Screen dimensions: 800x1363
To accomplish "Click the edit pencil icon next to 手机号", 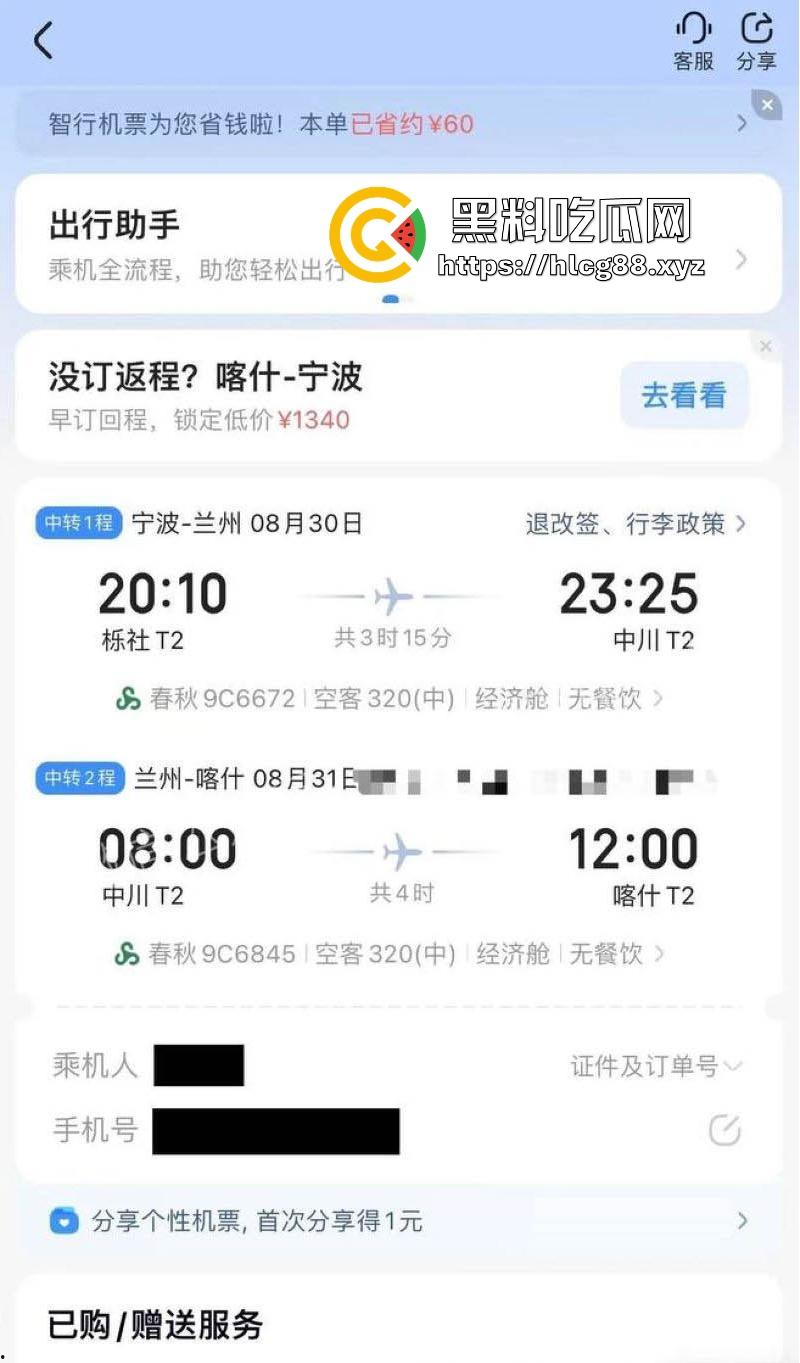I will pyautogui.click(x=723, y=1129).
